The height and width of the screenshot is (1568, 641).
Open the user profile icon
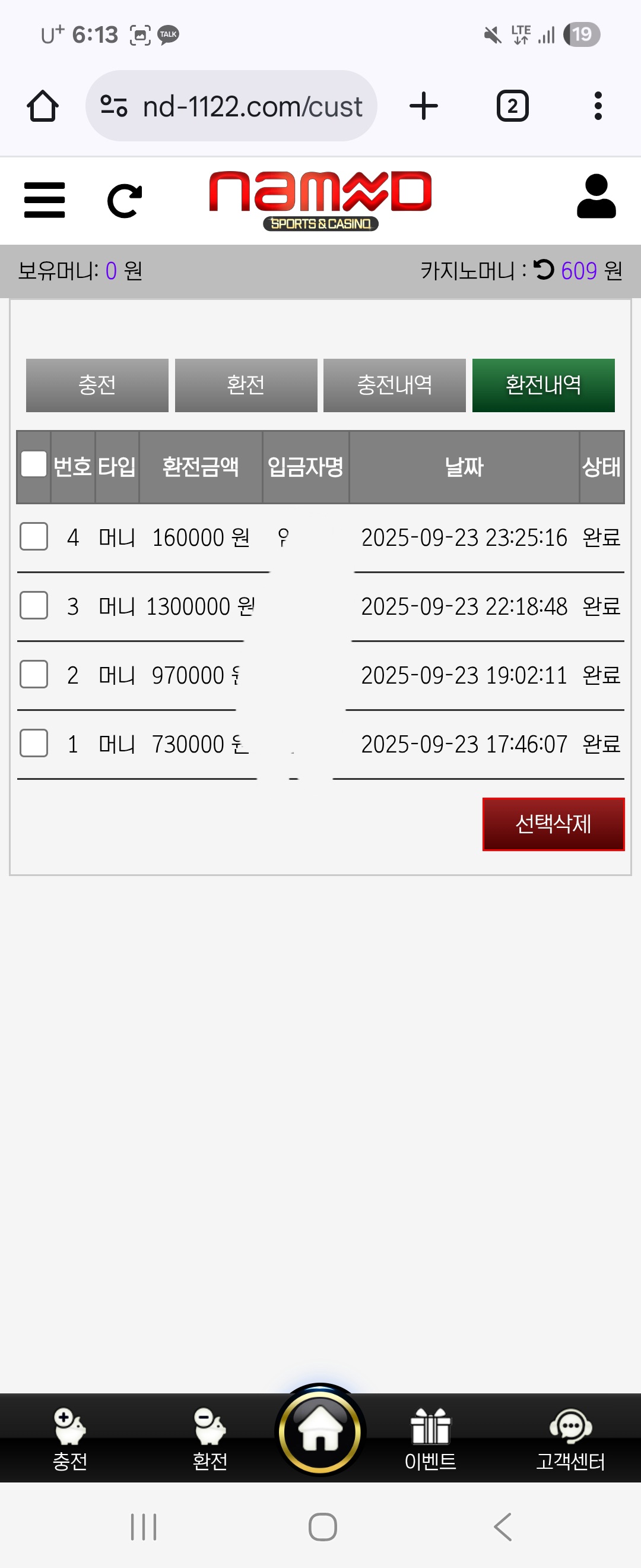pyautogui.click(x=596, y=197)
